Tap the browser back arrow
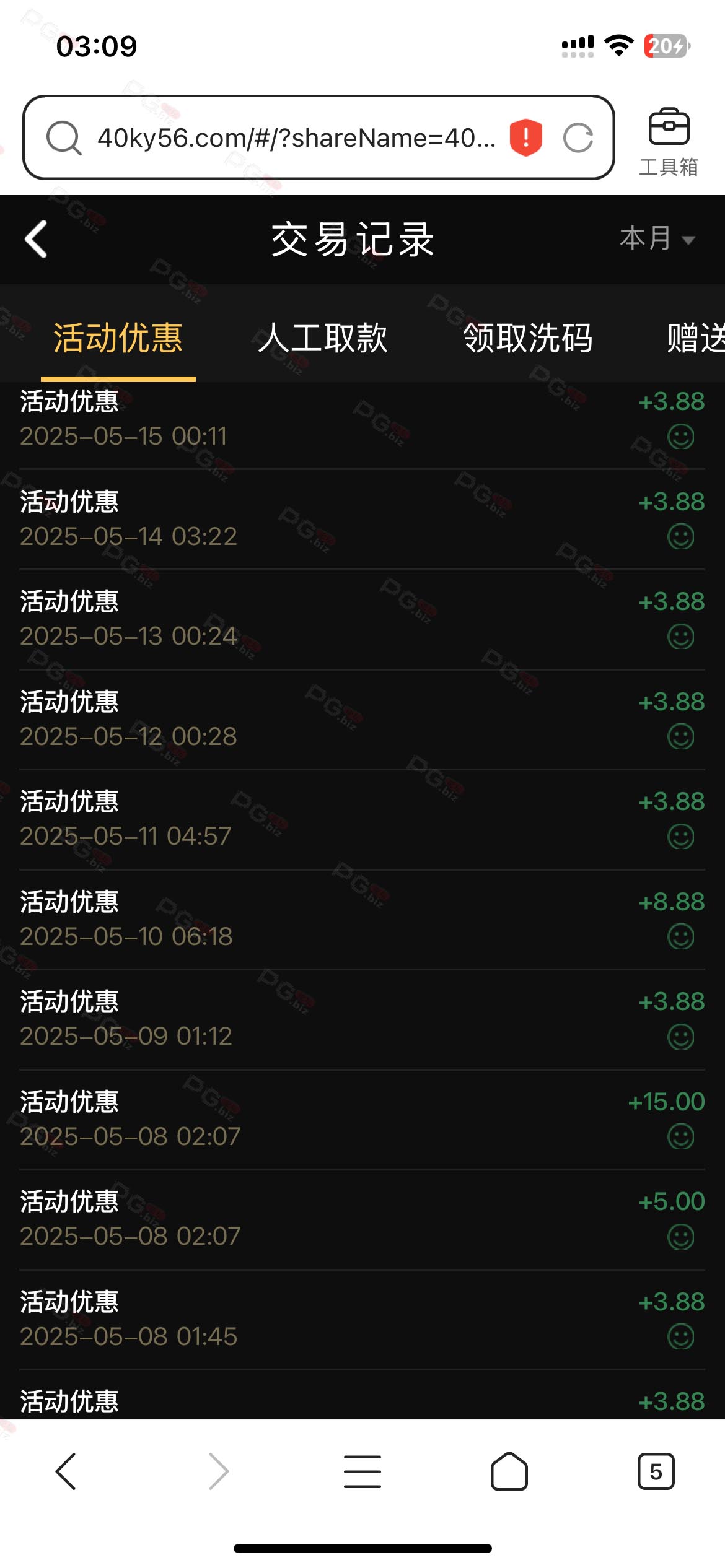 (66, 1471)
